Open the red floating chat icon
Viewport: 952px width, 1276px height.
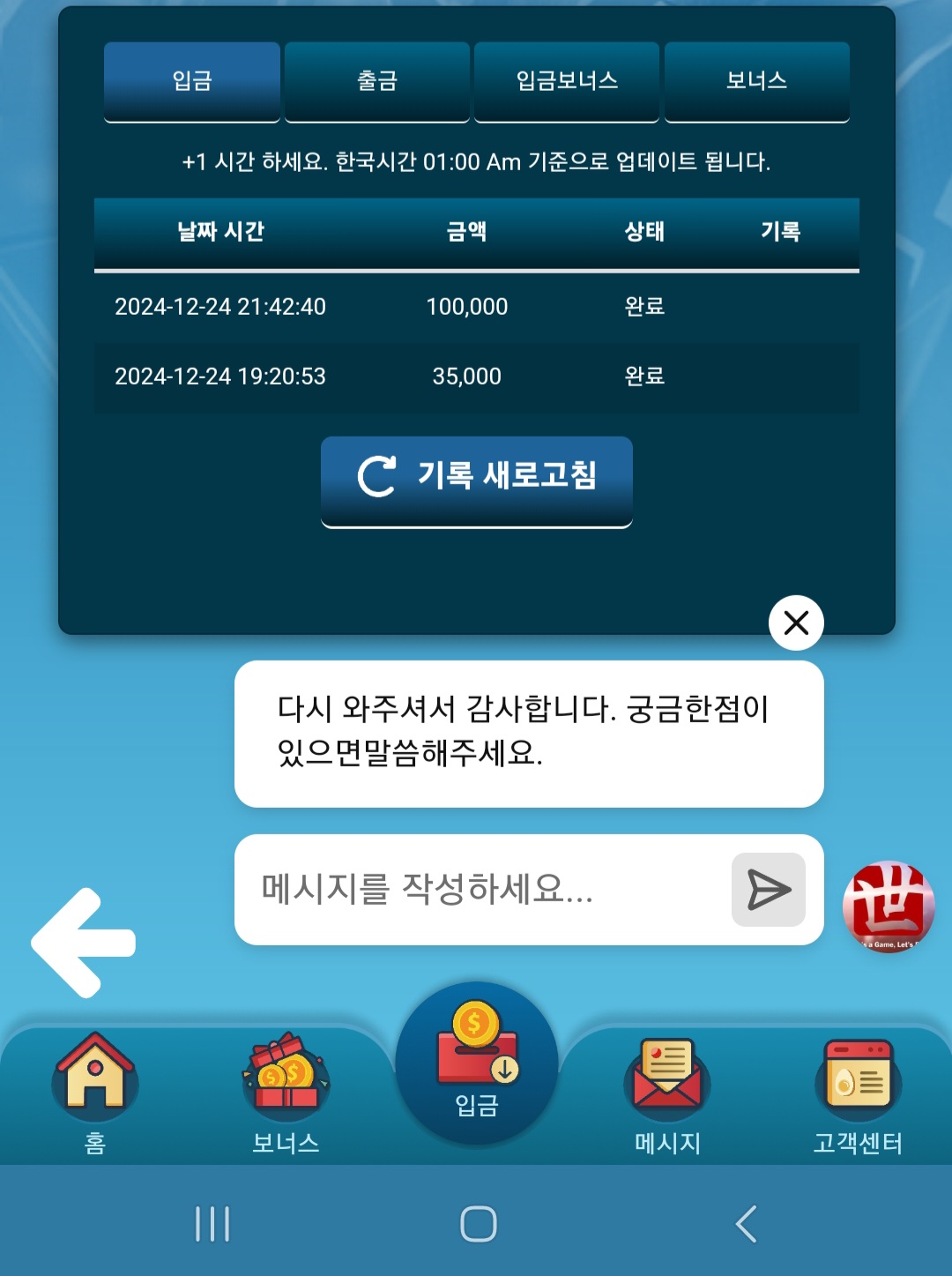click(889, 907)
